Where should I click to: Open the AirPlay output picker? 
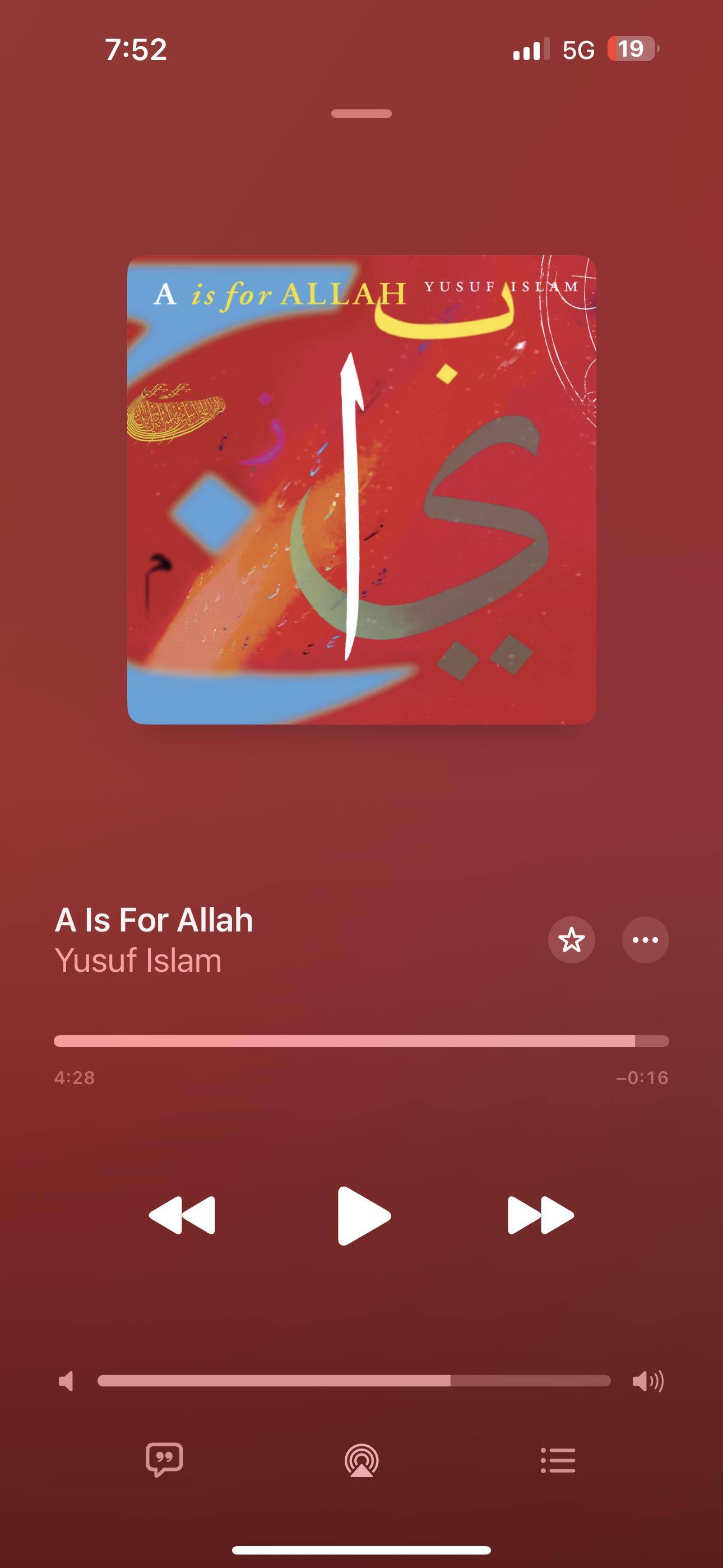click(361, 1460)
